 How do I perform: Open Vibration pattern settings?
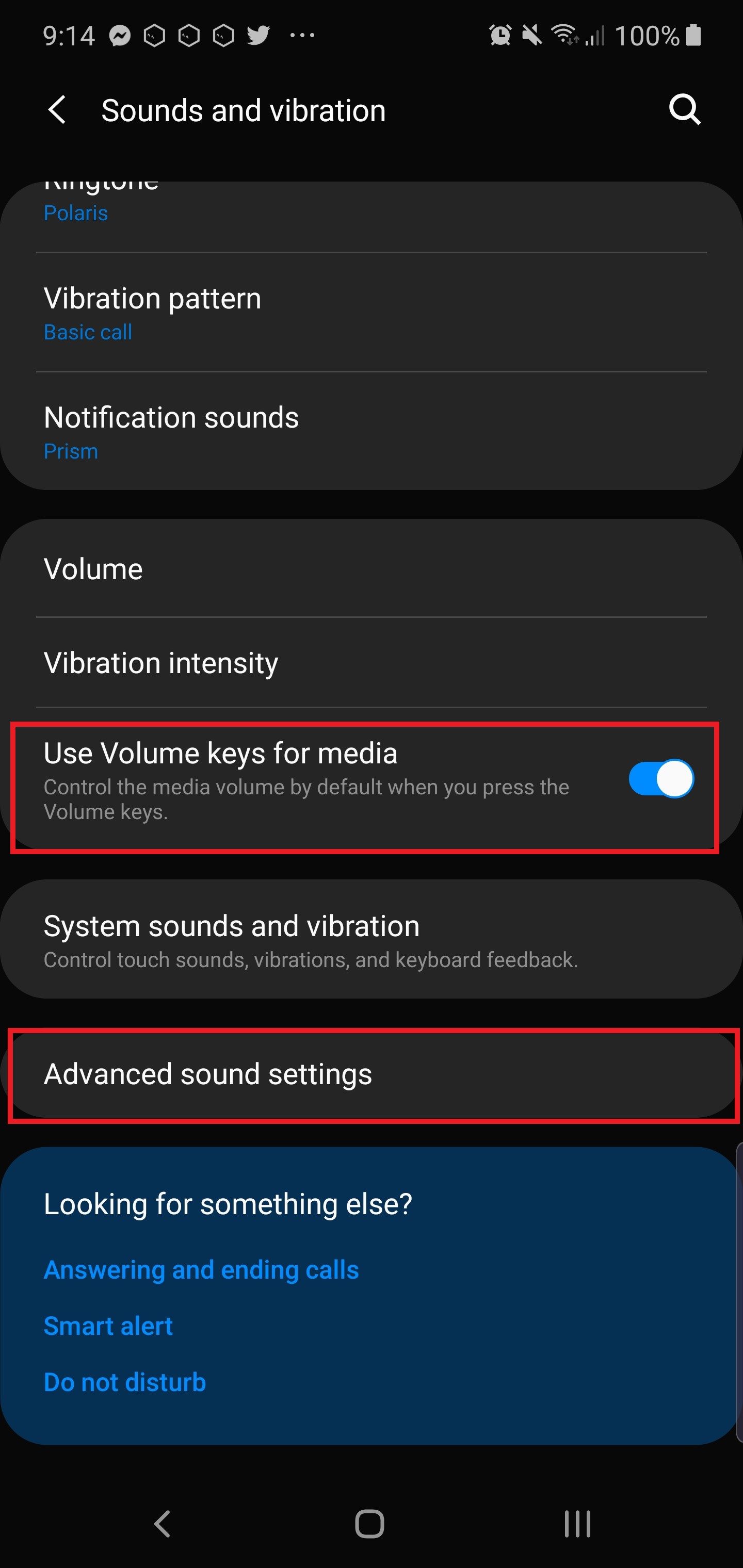pyautogui.click(x=370, y=312)
